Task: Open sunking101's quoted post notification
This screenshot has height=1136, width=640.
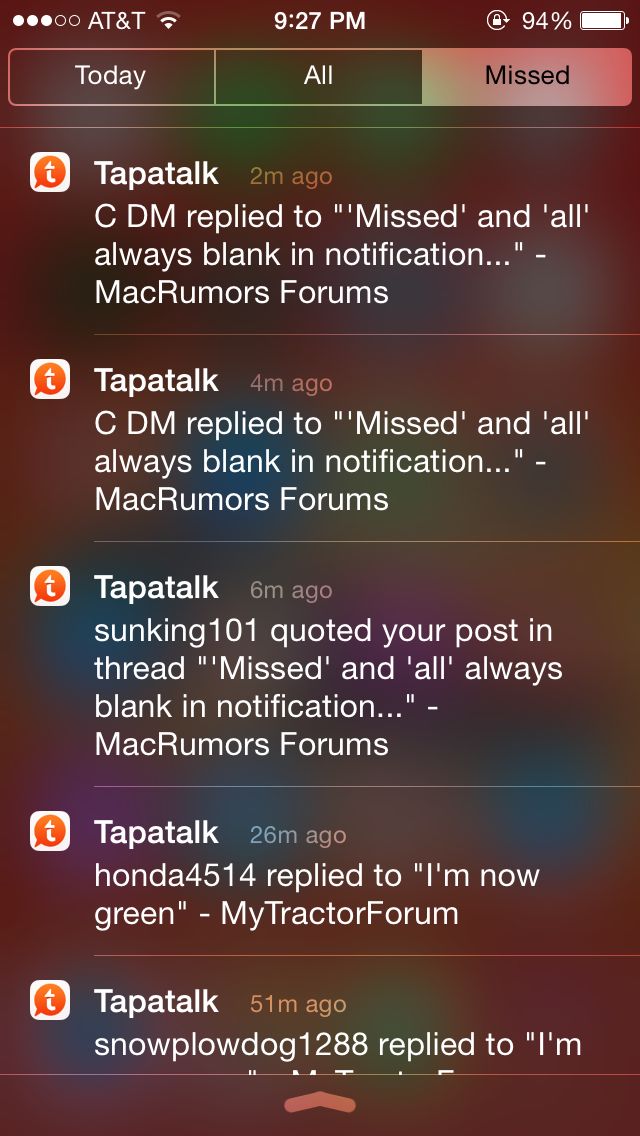Action: pyautogui.click(x=320, y=664)
